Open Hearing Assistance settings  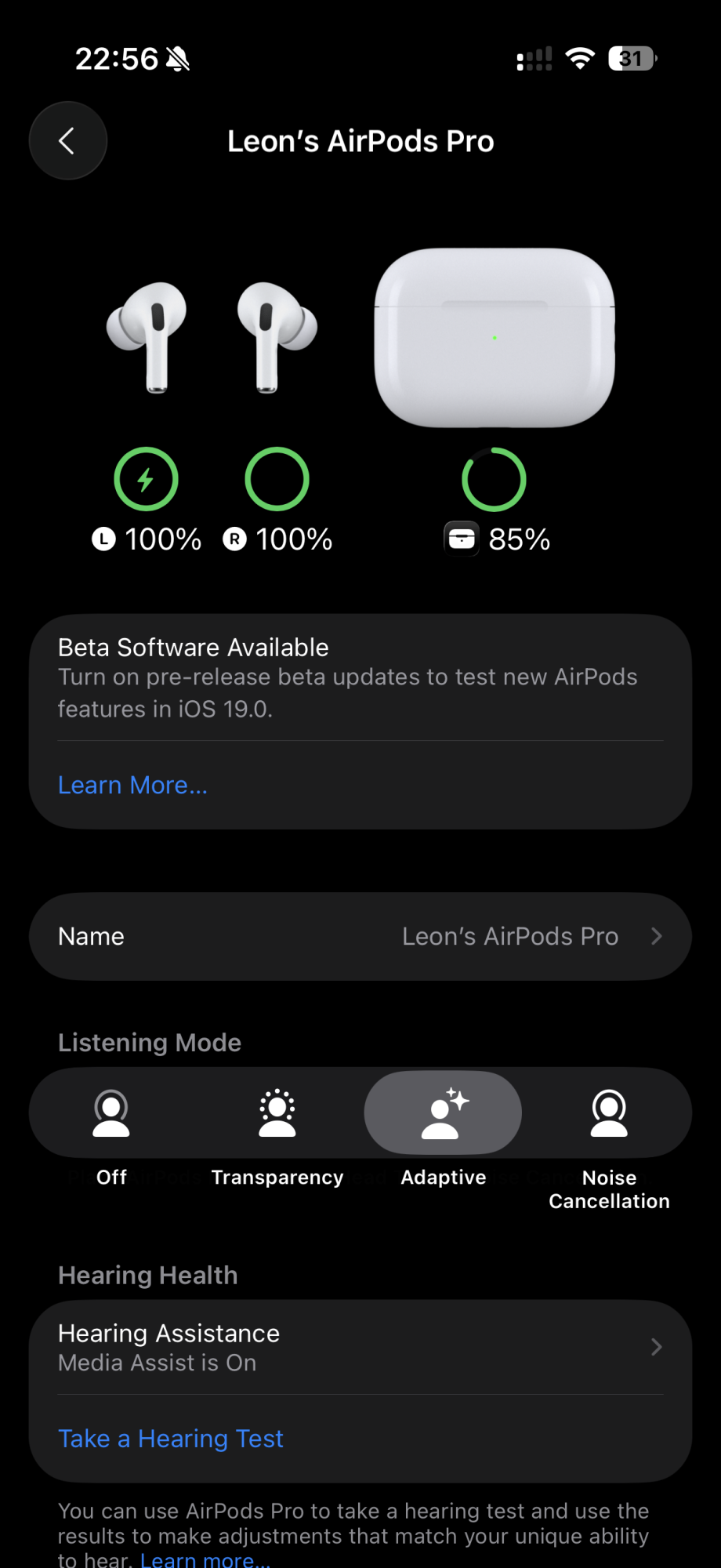360,1347
